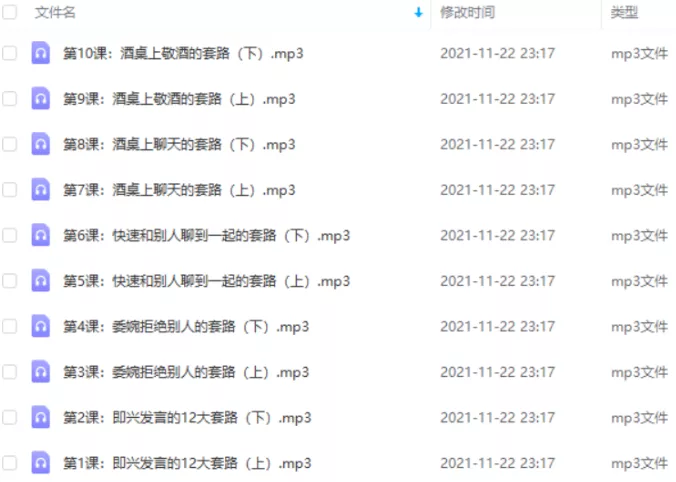Select the checkbox for 第1课 file
Image resolution: width=676 pixels, height=482 pixels.
click(10, 463)
